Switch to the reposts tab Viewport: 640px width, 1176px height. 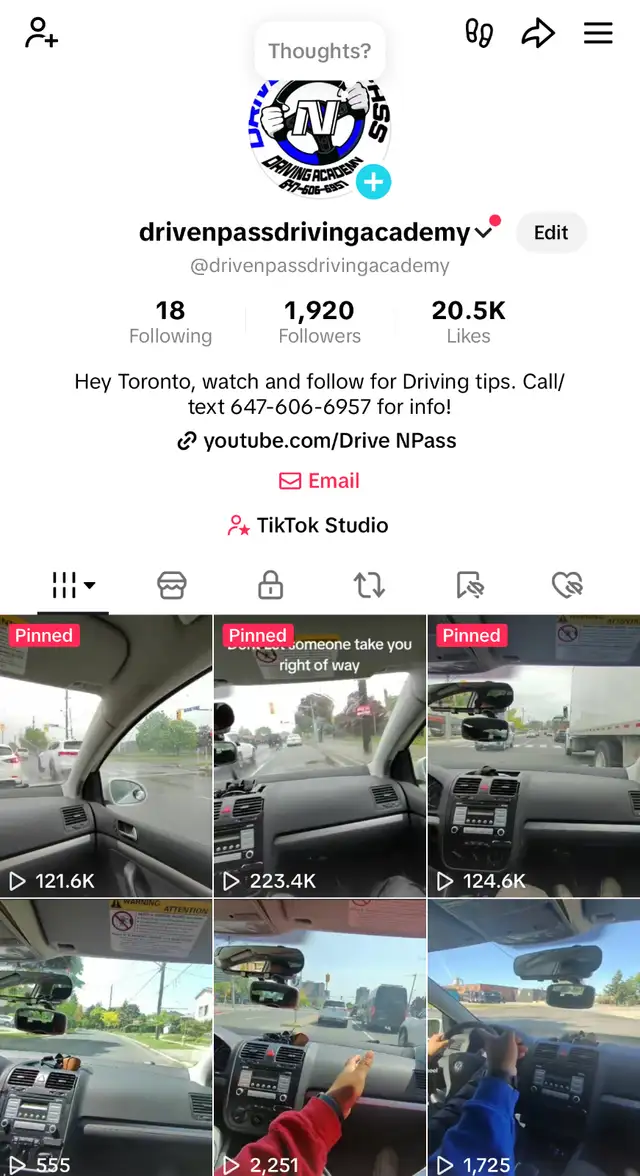point(369,585)
